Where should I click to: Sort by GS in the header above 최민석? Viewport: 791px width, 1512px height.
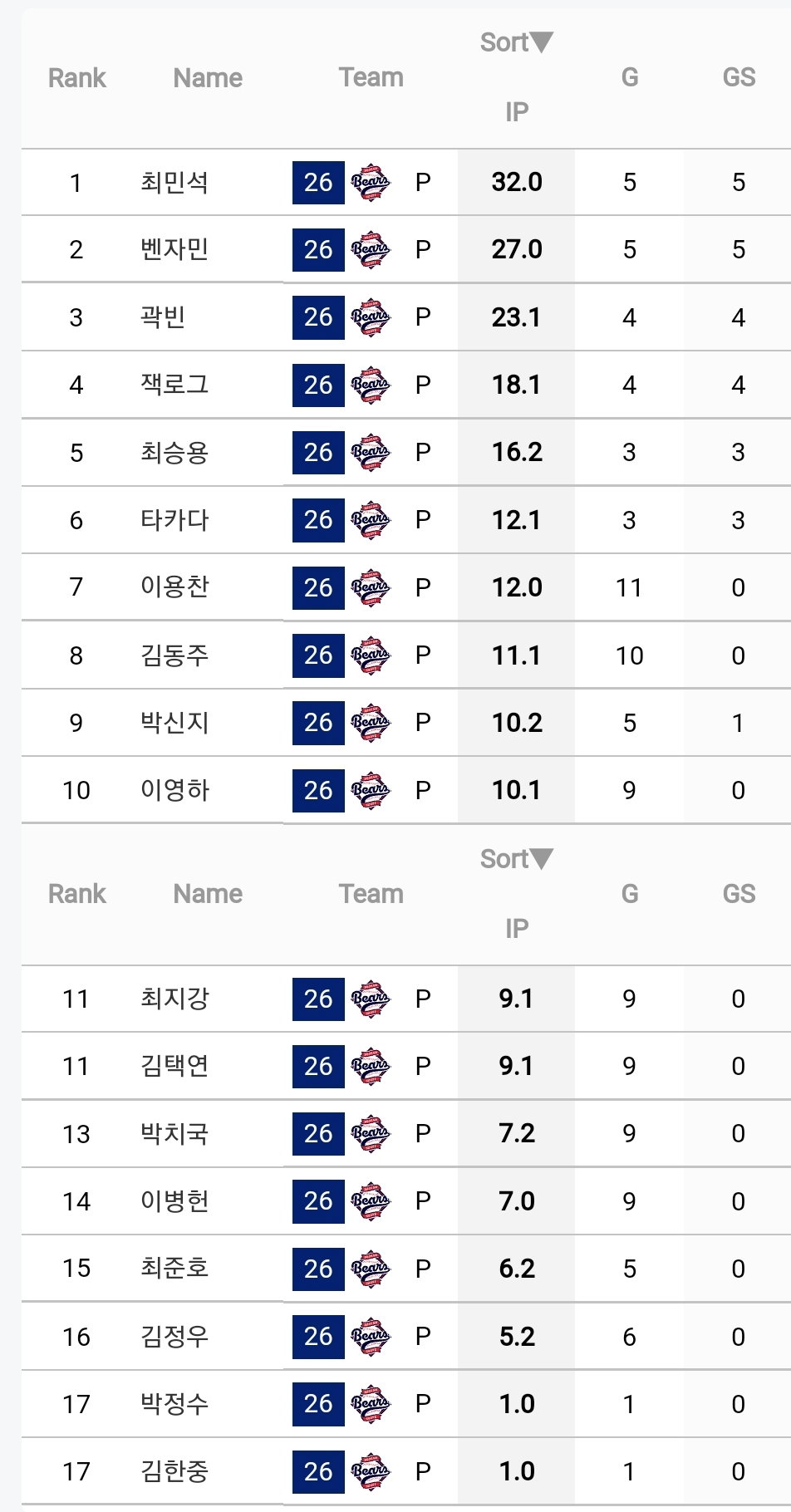739,77
